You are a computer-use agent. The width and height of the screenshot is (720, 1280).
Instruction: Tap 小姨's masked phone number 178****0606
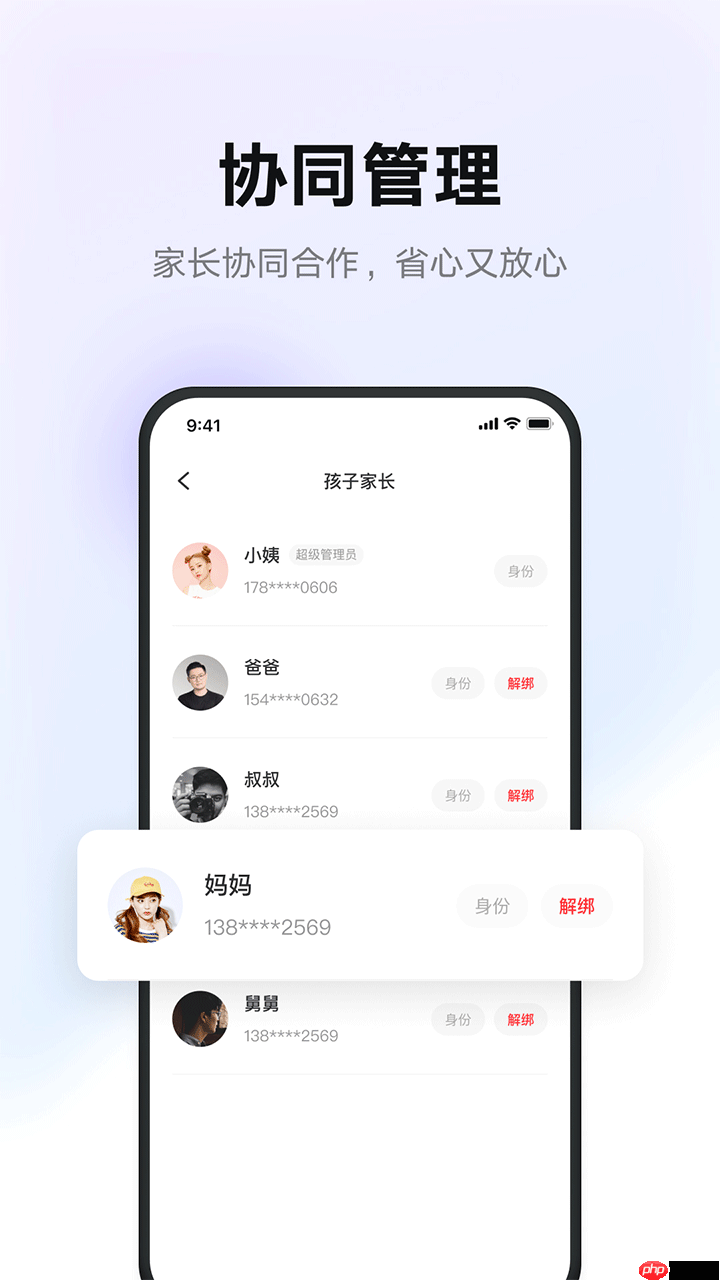pos(289,587)
